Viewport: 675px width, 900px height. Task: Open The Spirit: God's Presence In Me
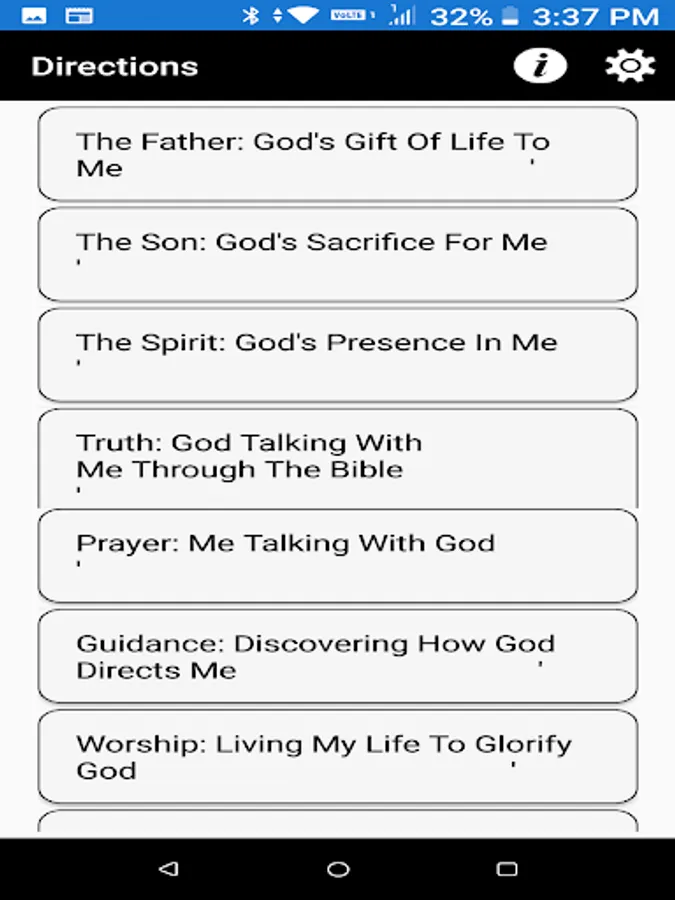tap(337, 355)
